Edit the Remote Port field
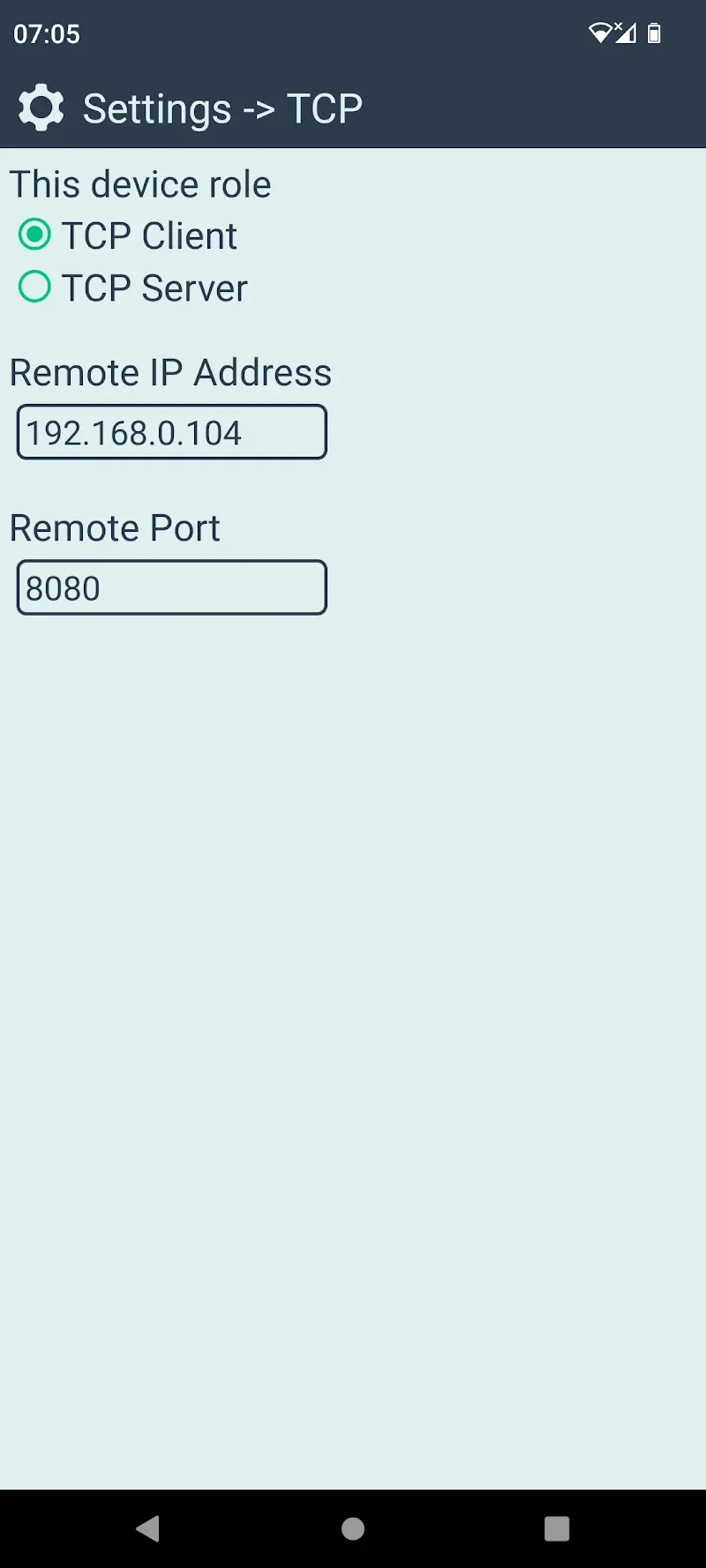The image size is (706, 1568). tap(172, 587)
